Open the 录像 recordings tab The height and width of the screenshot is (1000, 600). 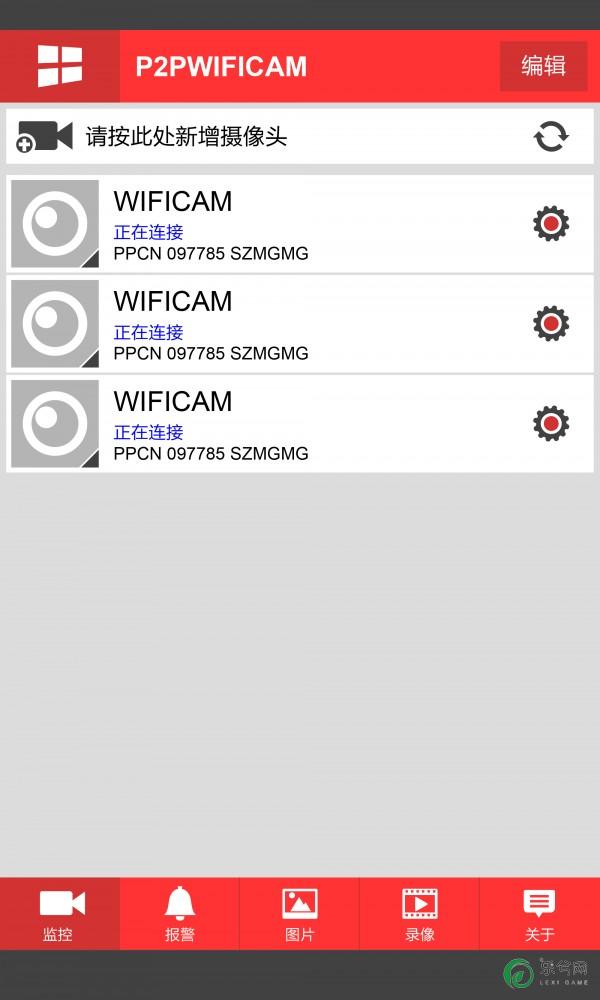tap(420, 913)
